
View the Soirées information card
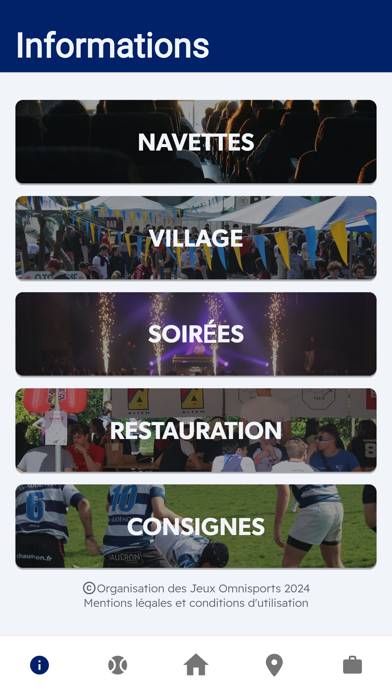point(196,334)
